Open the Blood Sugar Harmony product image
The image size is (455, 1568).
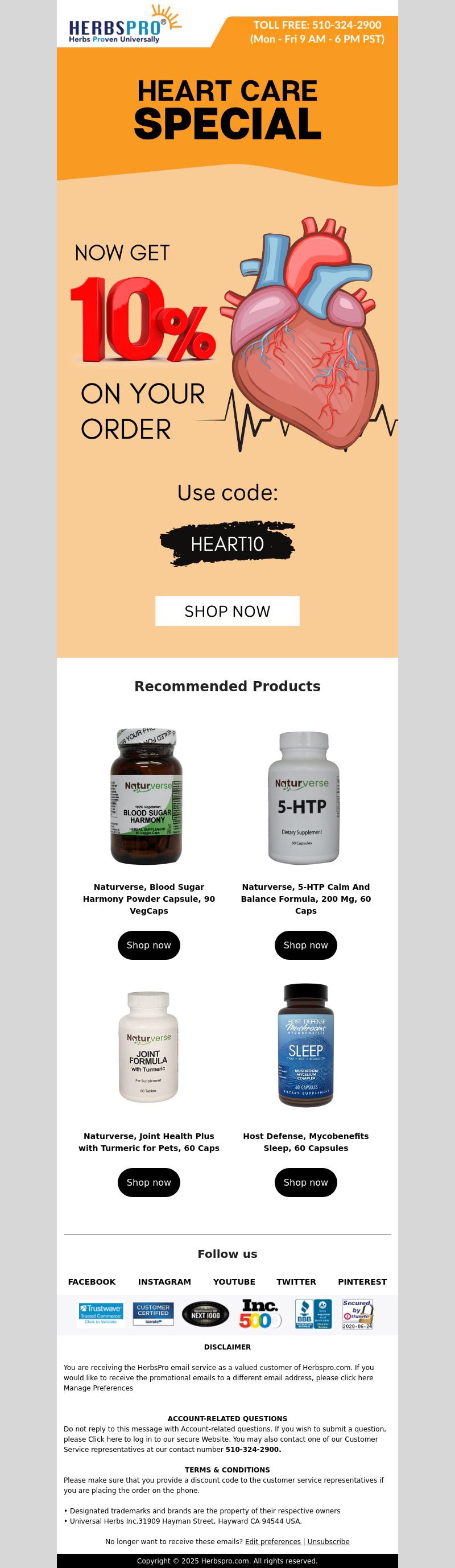[x=147, y=795]
